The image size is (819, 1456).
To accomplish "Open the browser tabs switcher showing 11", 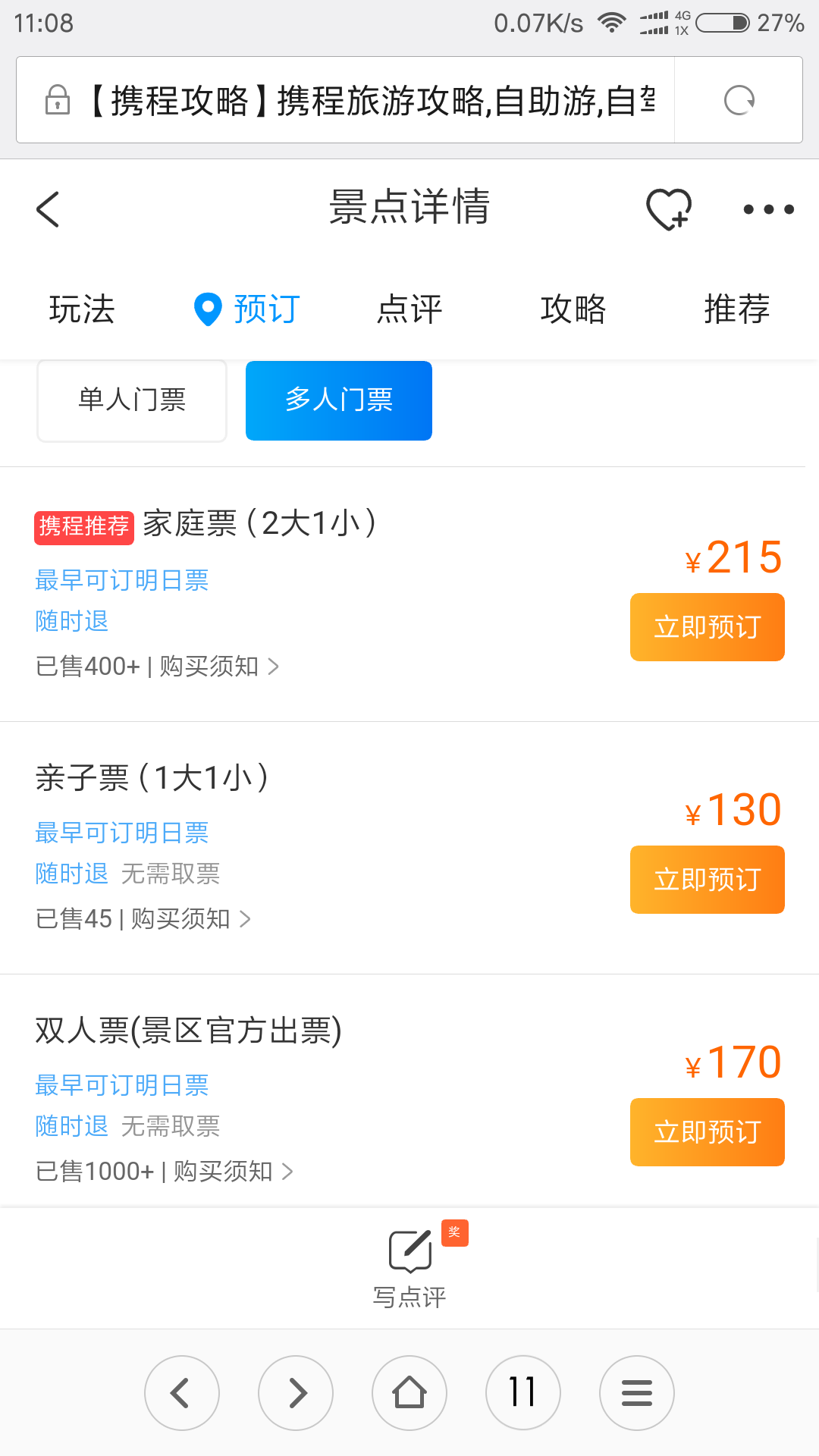I will 523,1393.
